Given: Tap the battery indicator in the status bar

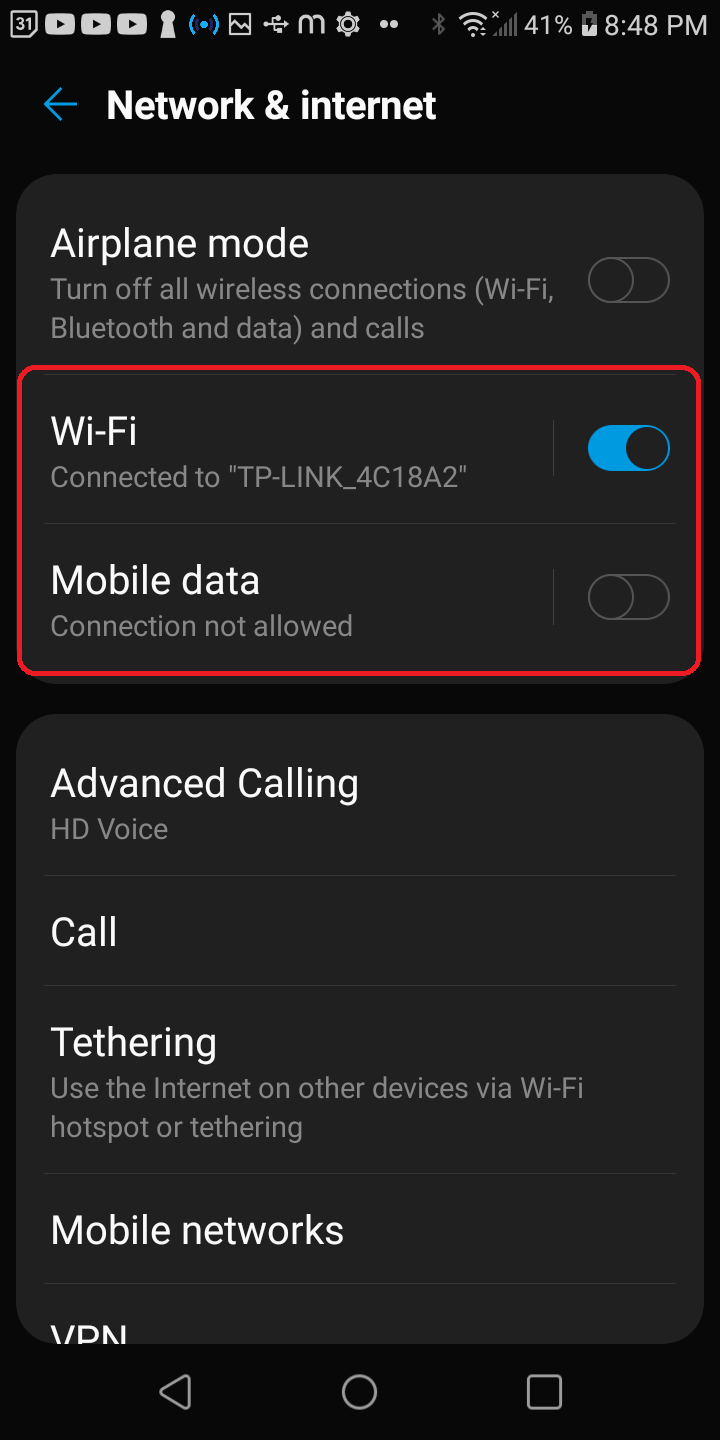Looking at the screenshot, I should 587,22.
